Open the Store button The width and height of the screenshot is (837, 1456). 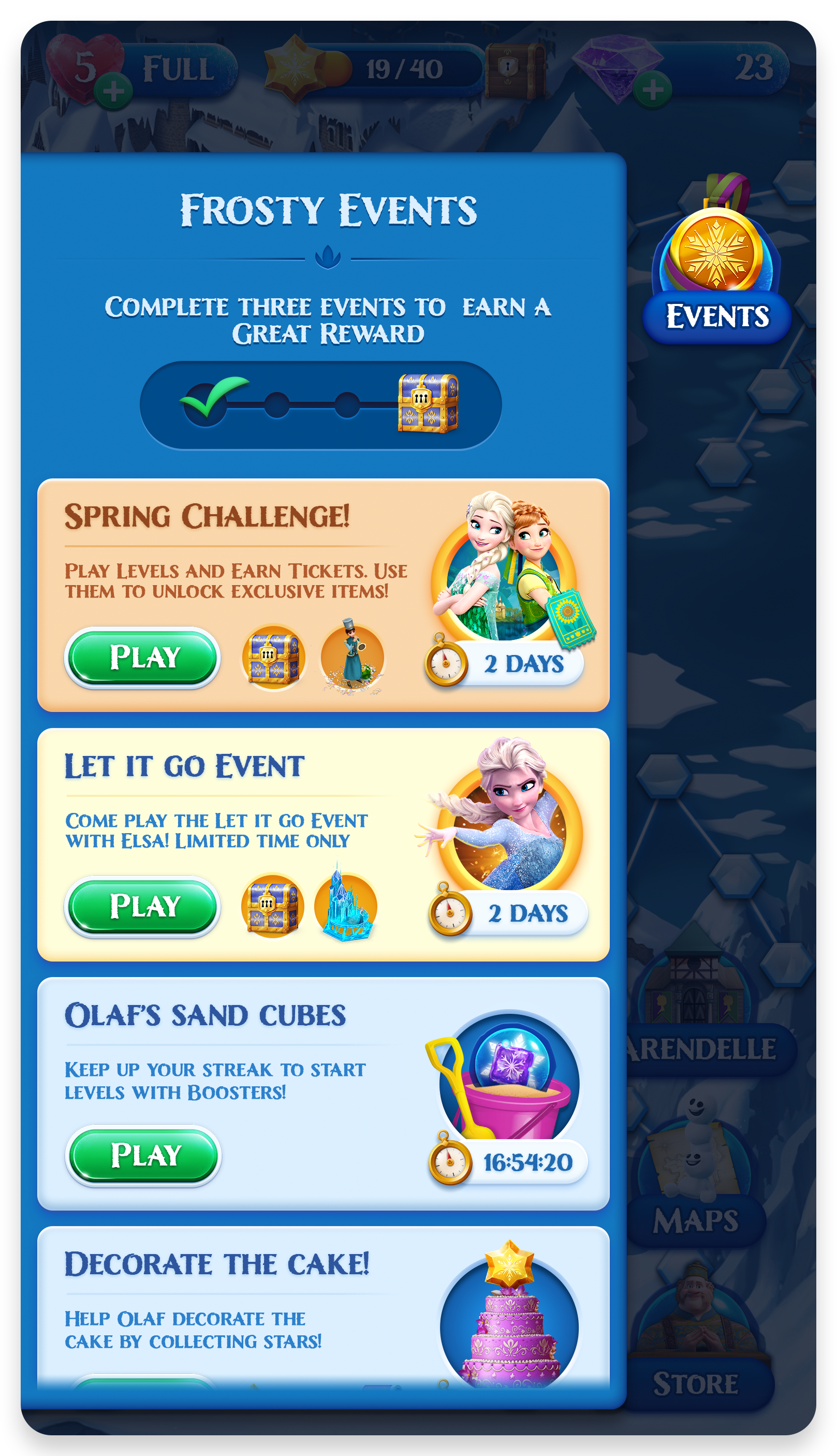[x=696, y=1383]
